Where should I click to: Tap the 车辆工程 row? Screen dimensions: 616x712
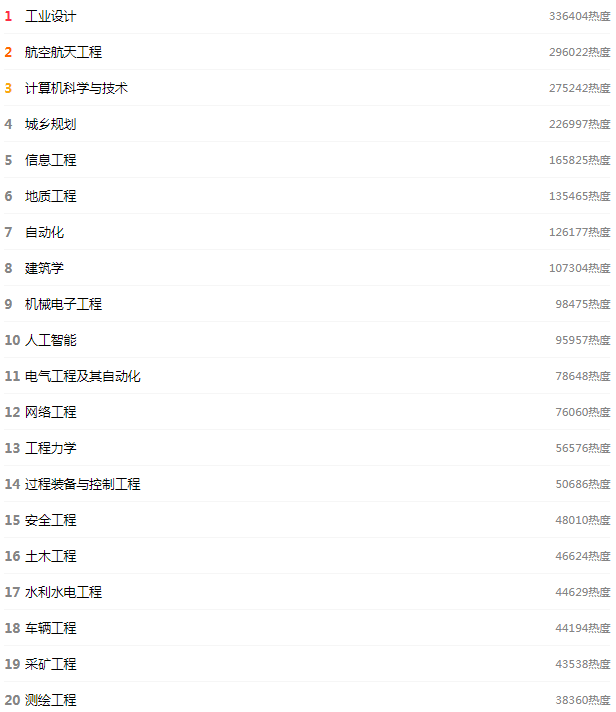click(50, 628)
